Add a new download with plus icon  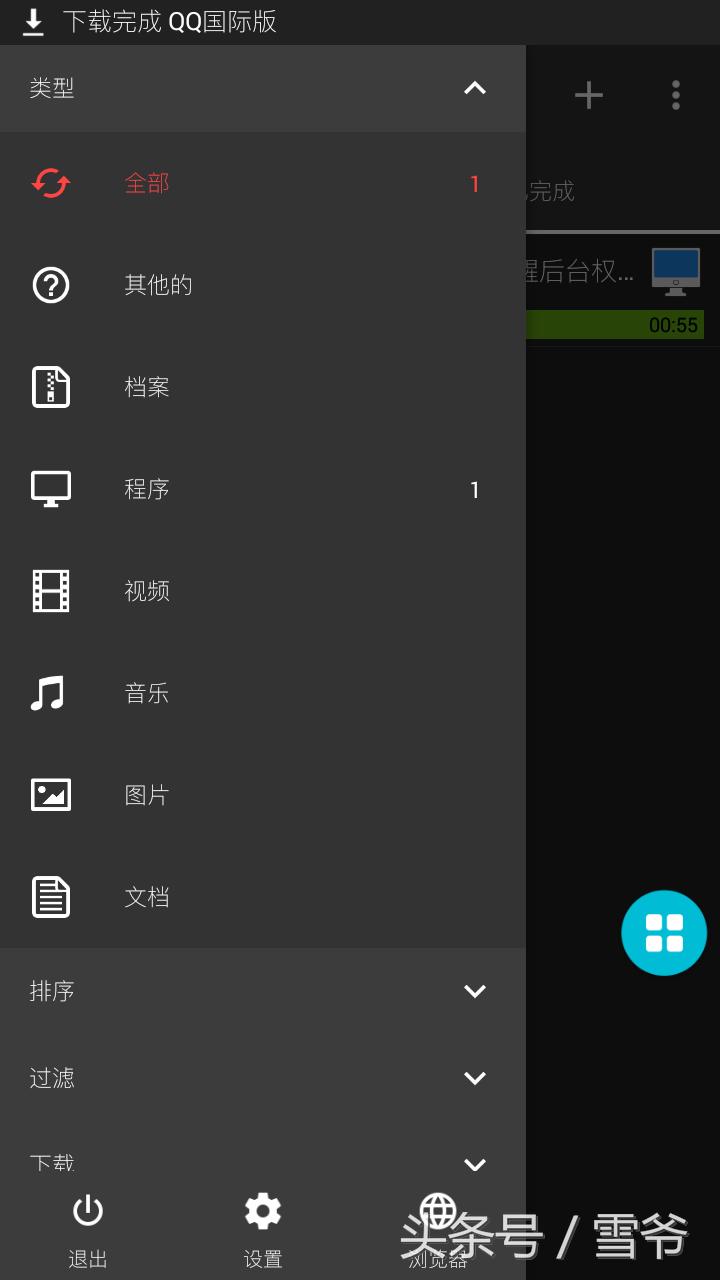(588, 95)
